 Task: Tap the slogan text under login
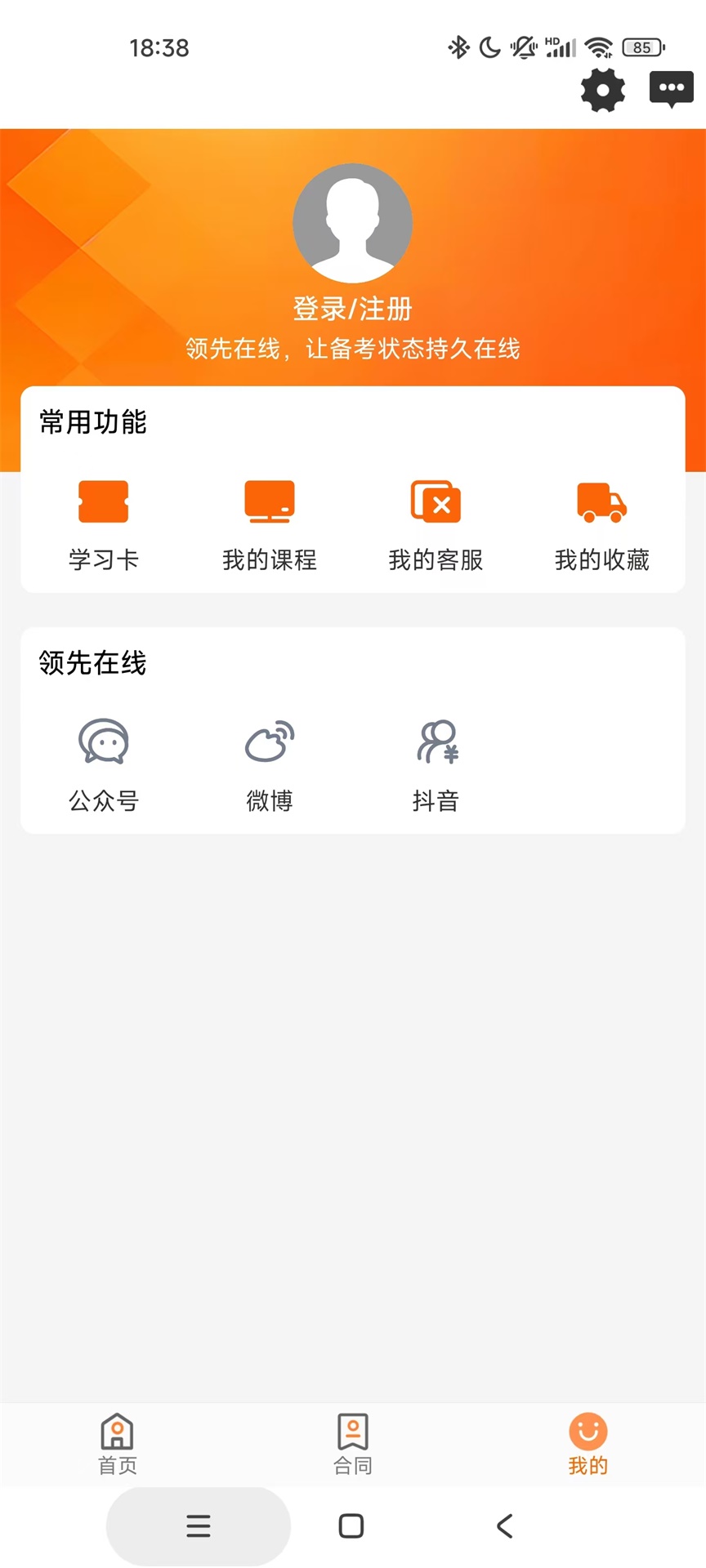click(352, 349)
